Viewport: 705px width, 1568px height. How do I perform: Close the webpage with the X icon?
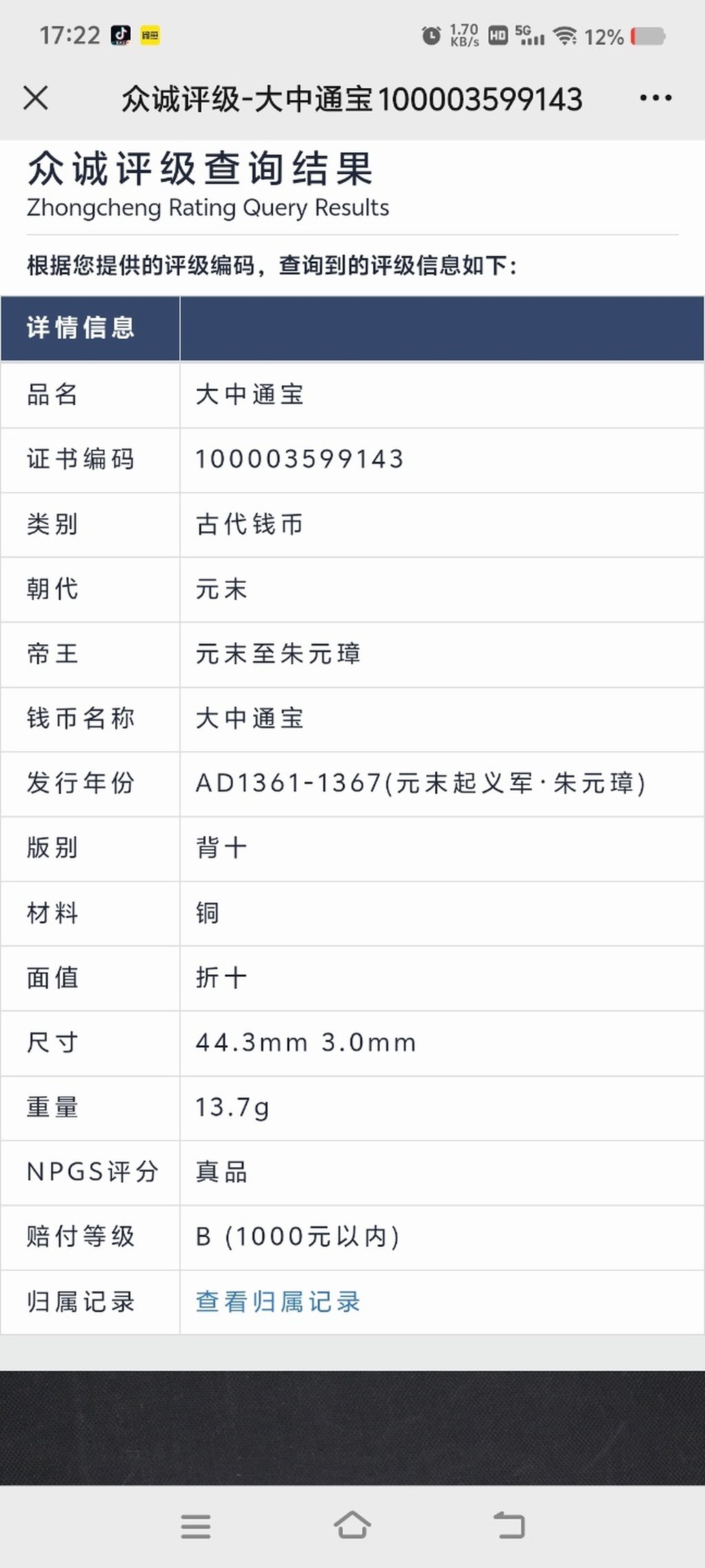coord(36,98)
